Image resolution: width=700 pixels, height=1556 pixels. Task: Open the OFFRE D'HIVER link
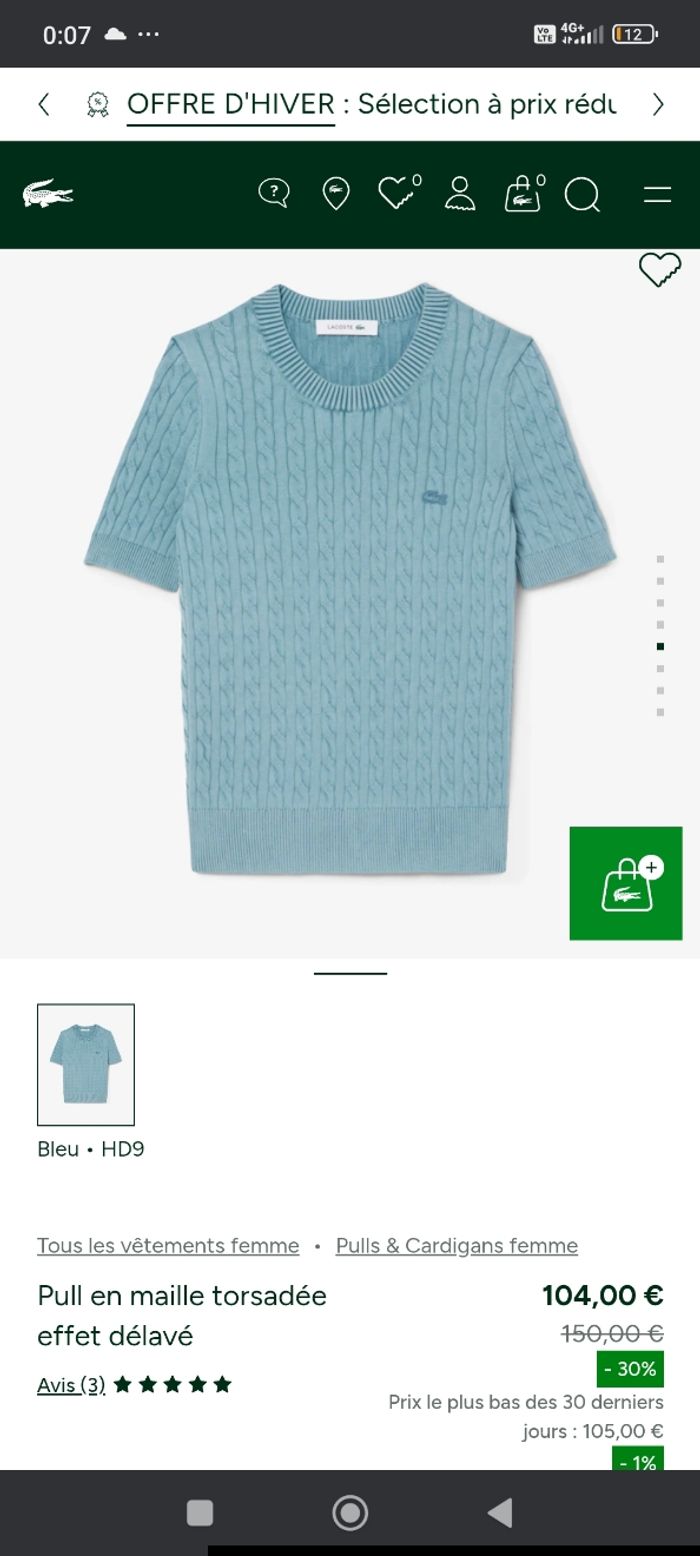(231, 104)
